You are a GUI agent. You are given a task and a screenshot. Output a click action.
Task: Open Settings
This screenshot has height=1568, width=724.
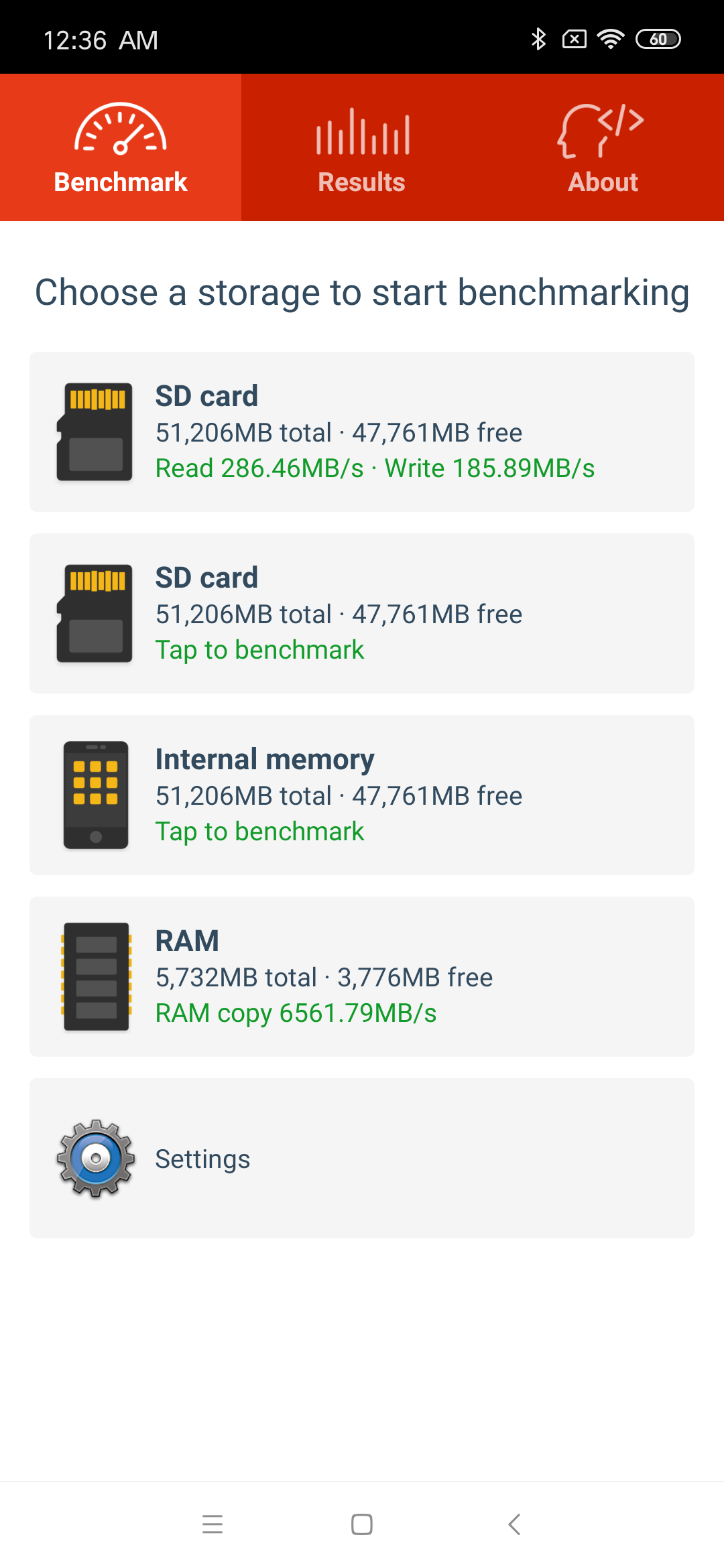click(362, 1158)
